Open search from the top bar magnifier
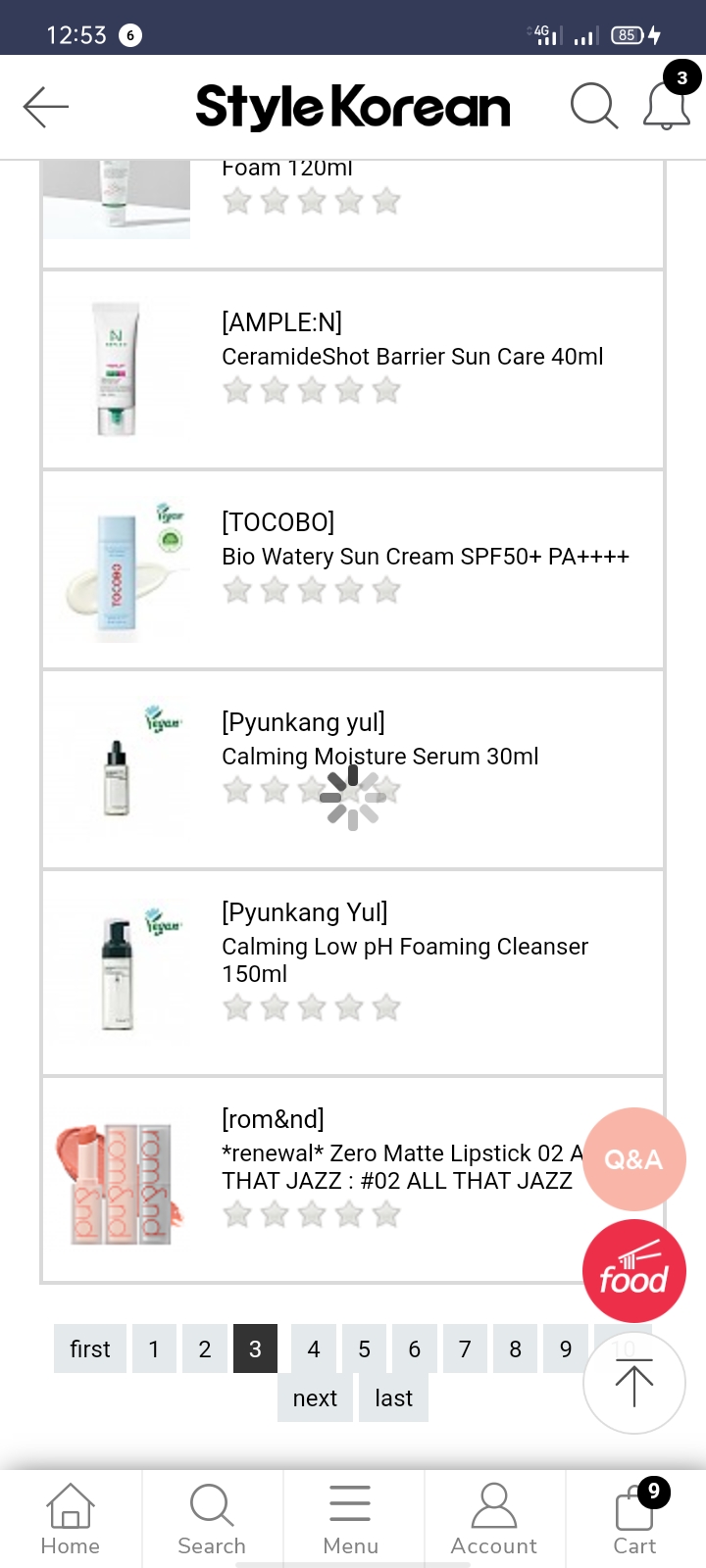 pyautogui.click(x=593, y=106)
